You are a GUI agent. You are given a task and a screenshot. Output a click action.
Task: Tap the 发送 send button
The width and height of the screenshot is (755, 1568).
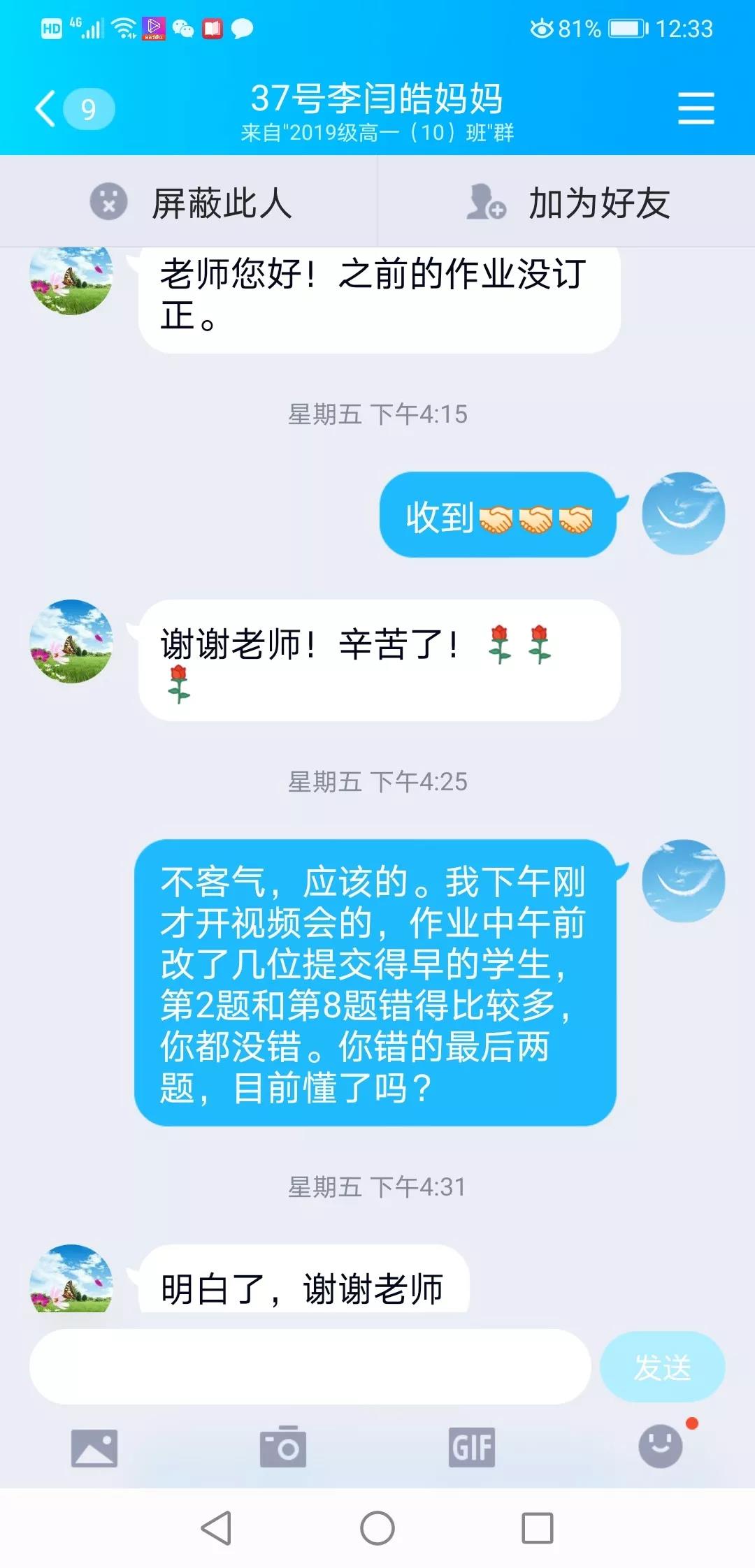pyautogui.click(x=662, y=1367)
